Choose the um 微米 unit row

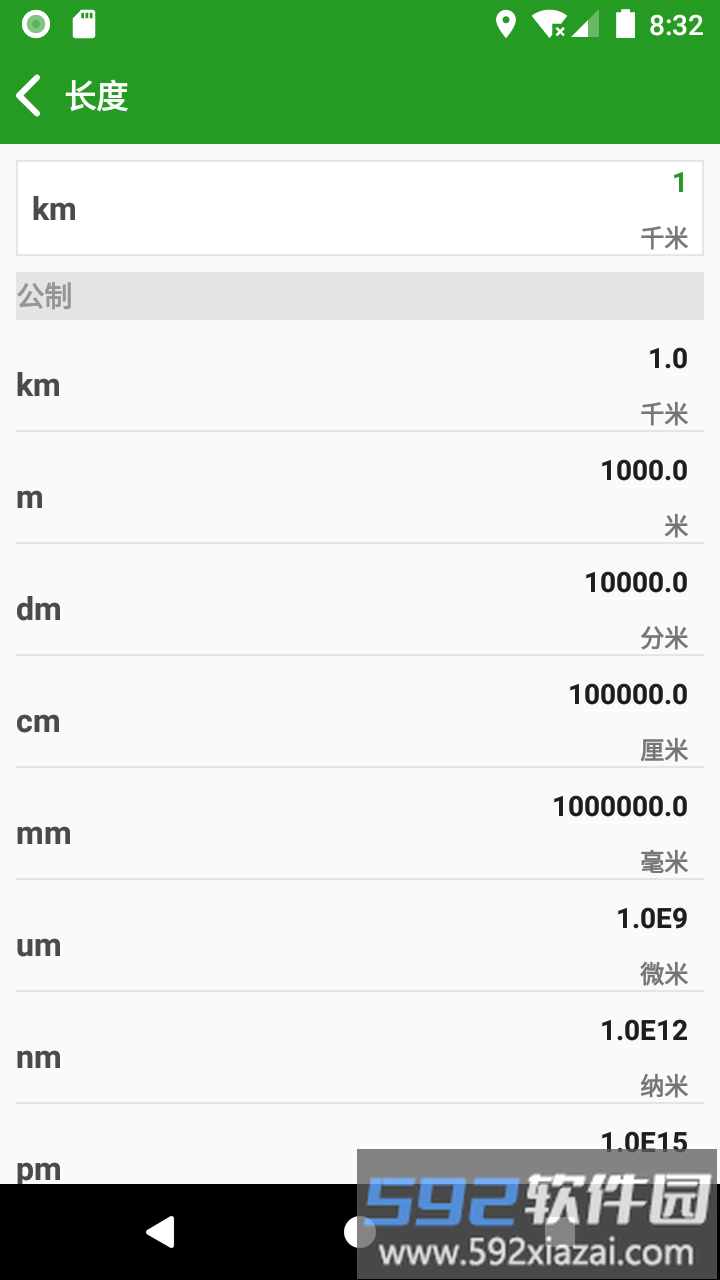coord(360,945)
